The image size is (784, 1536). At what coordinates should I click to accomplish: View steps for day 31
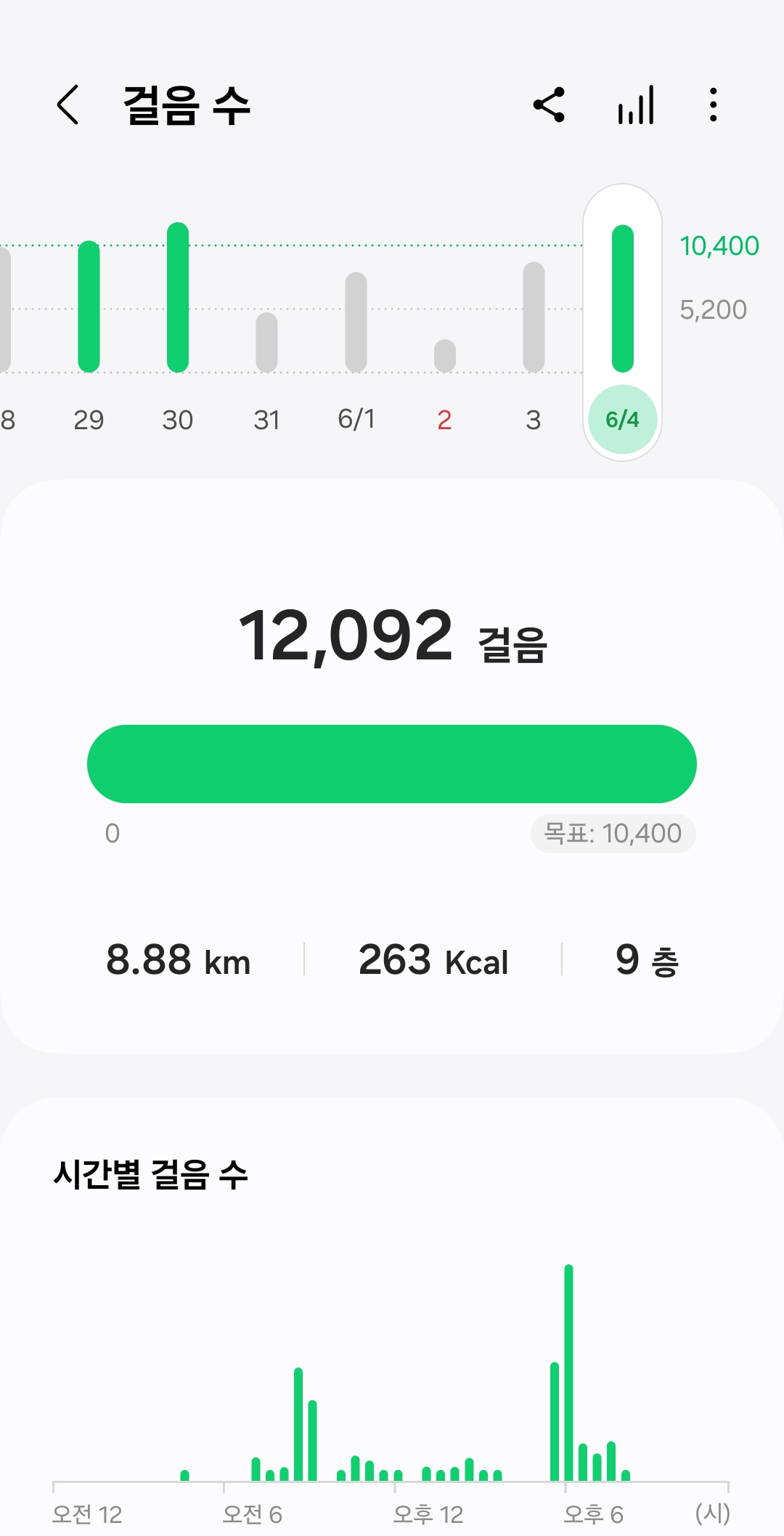click(267, 342)
